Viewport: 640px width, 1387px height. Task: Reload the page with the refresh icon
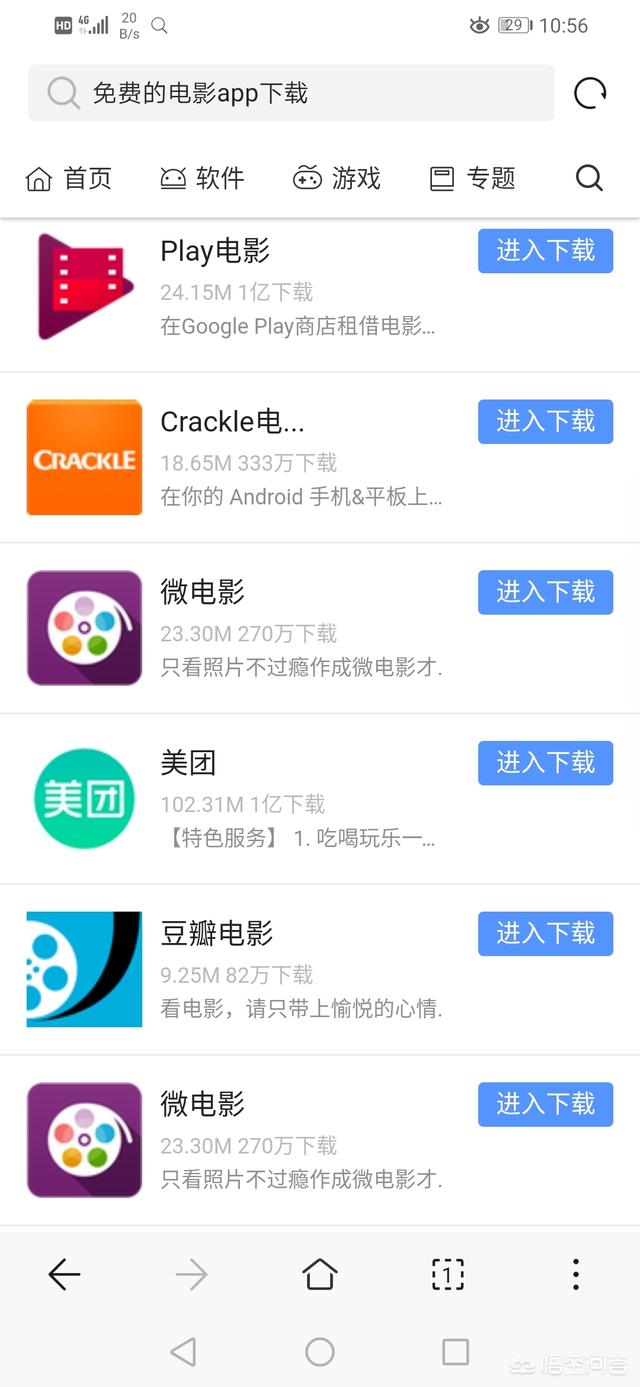[590, 94]
